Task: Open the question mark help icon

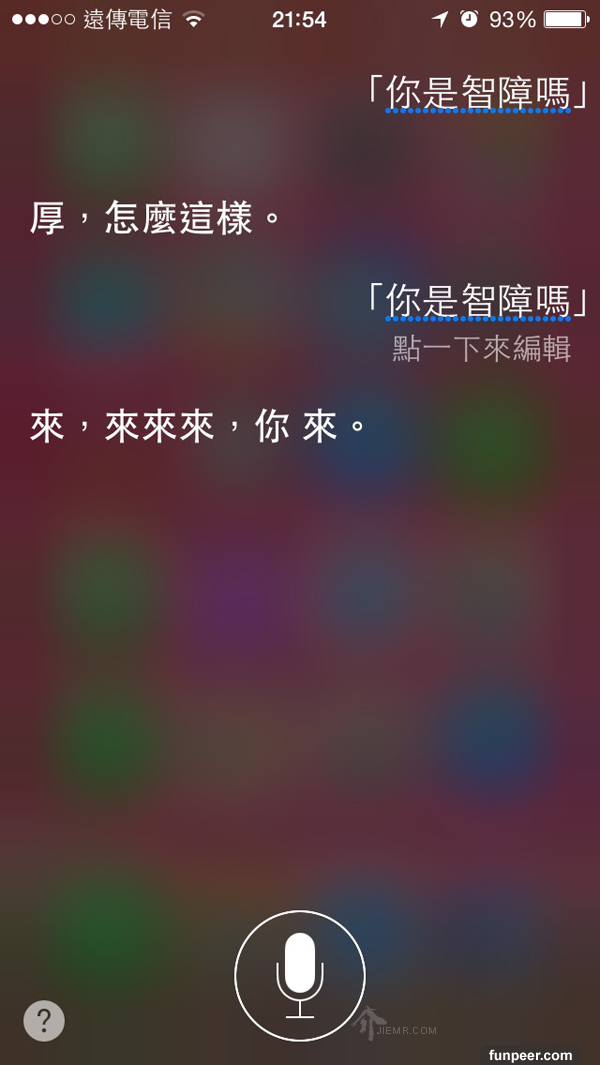Action: (x=44, y=1021)
